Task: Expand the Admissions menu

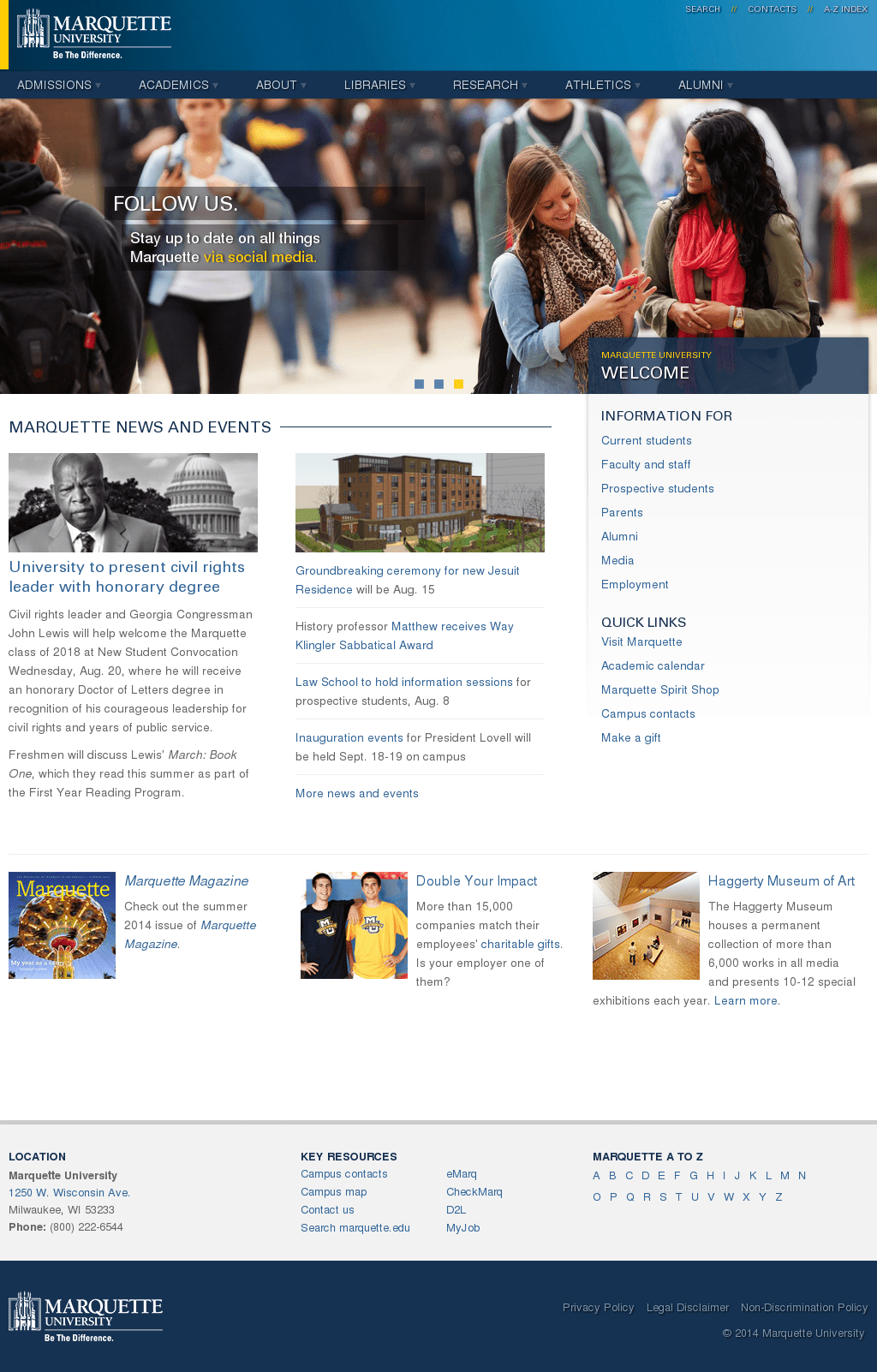Action: coord(58,85)
